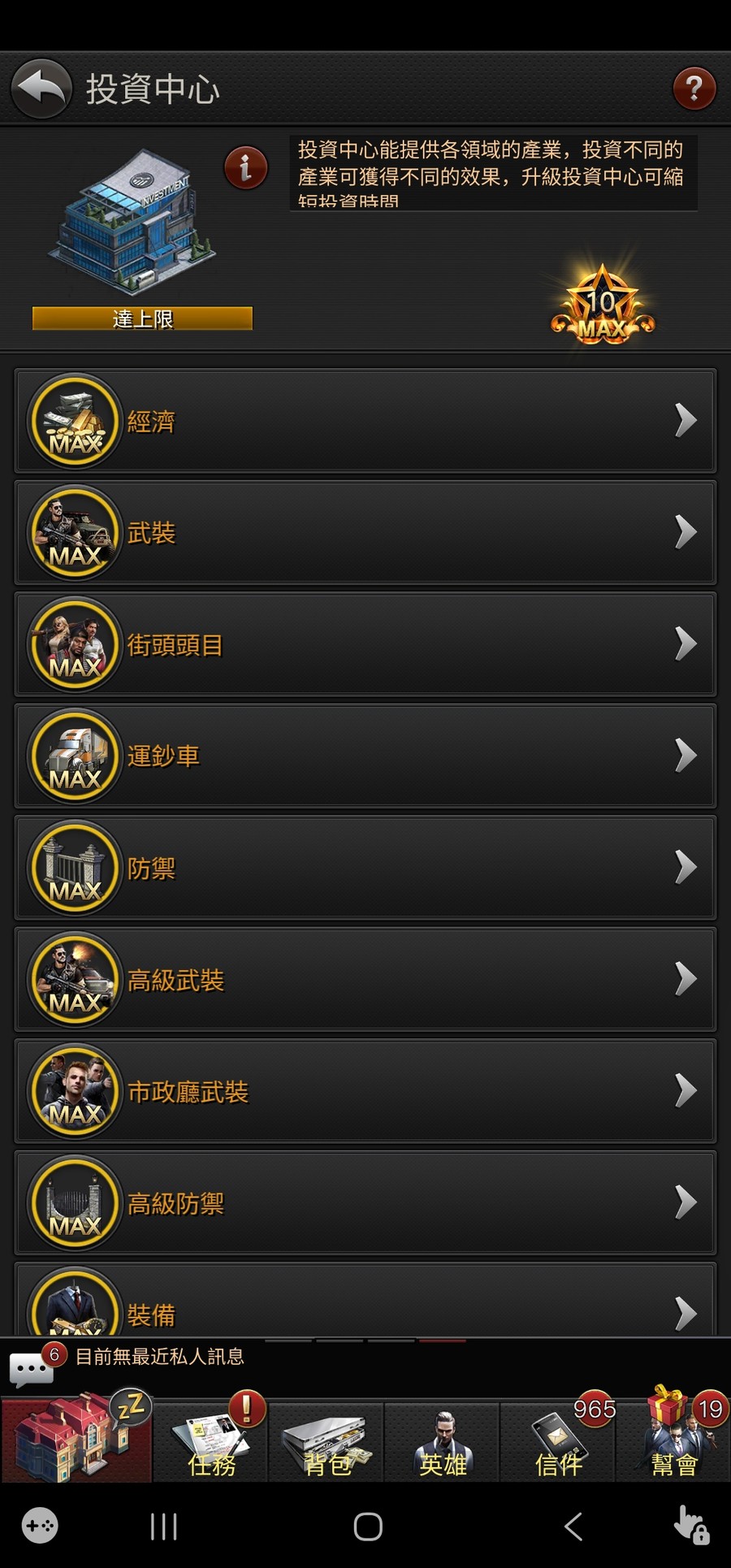Open 高級武裝 investments

click(x=365, y=979)
